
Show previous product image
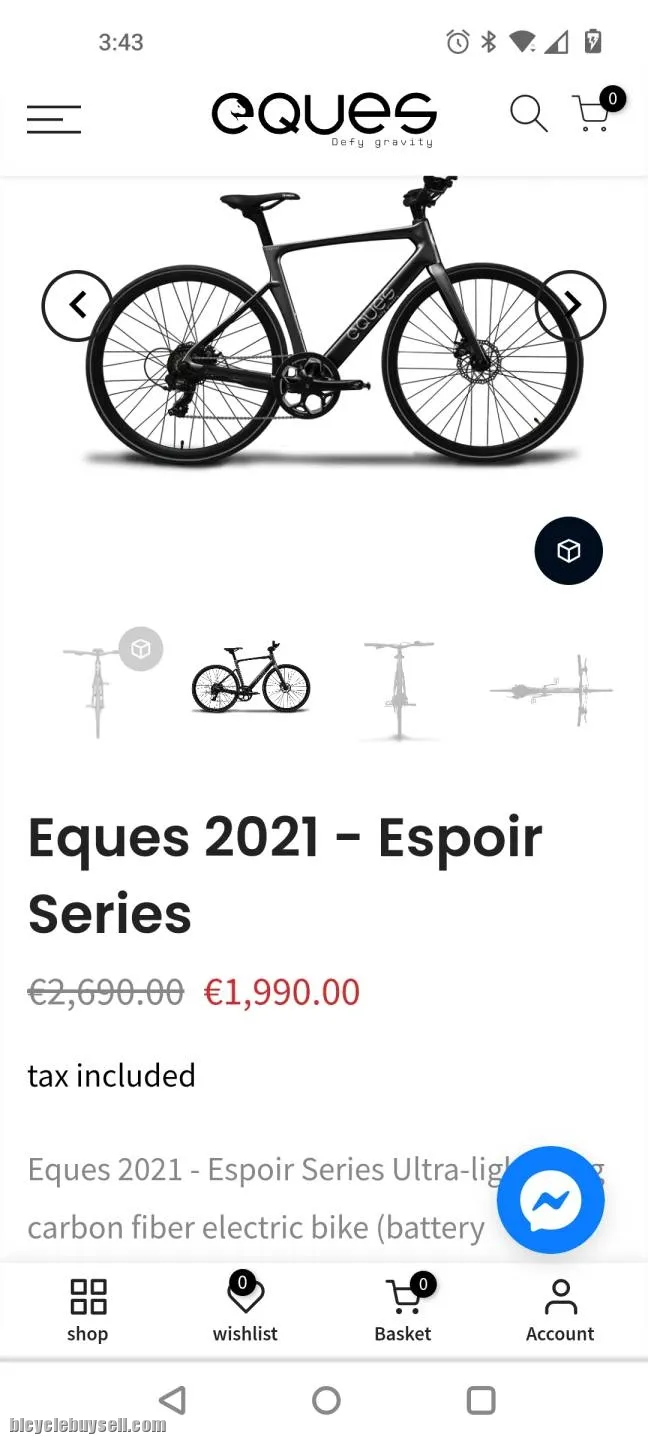tap(77, 306)
